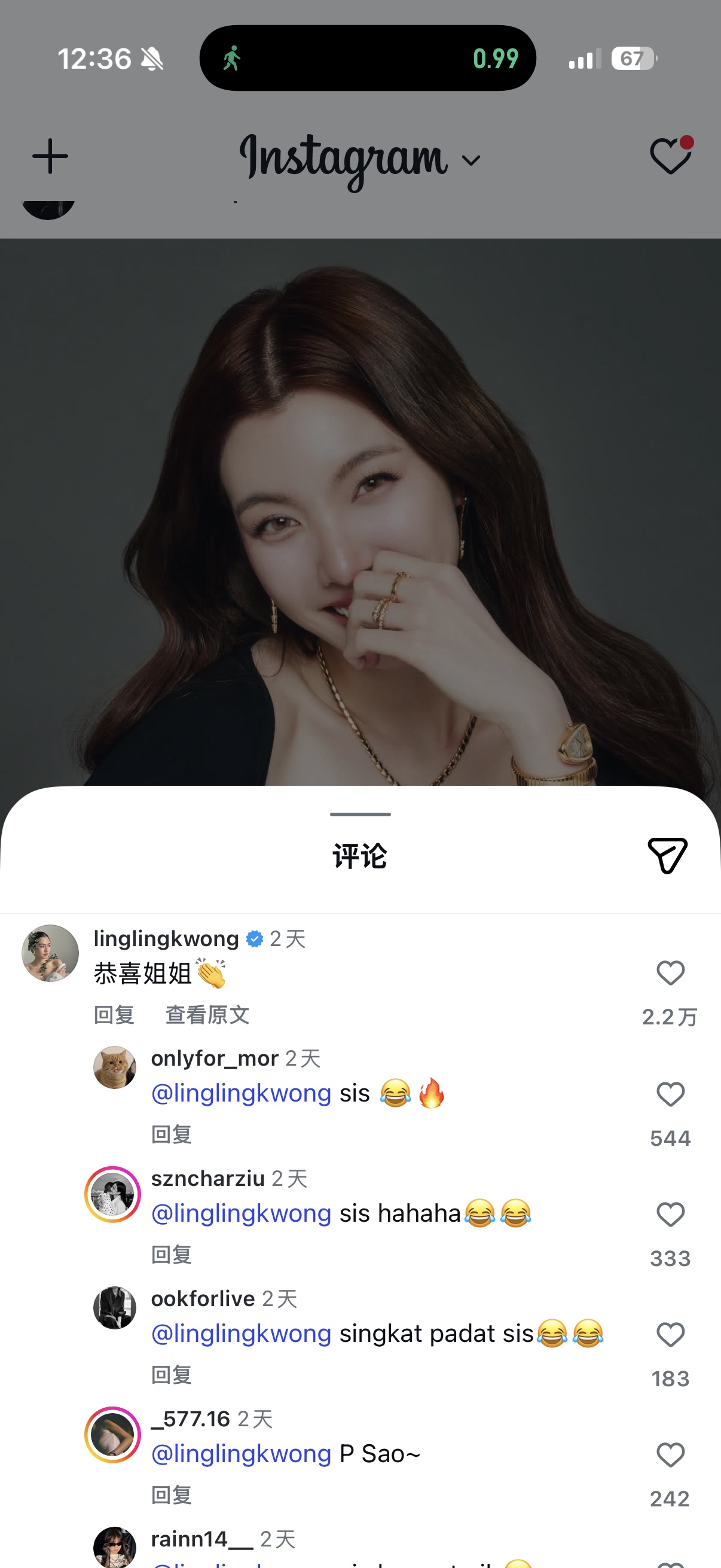Open rainn14__'s profile avatar
721x1568 pixels.
pyautogui.click(x=114, y=1547)
